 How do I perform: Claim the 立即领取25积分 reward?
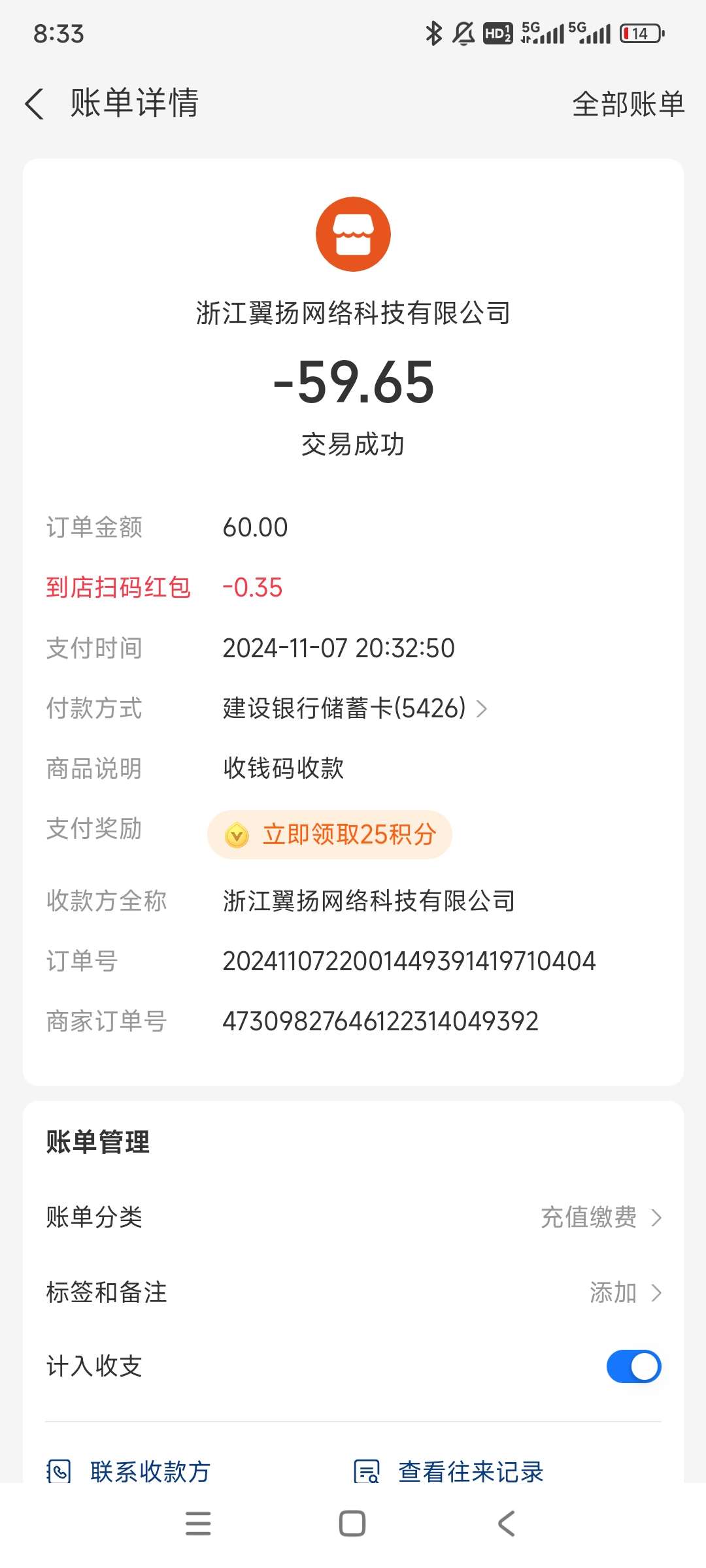pyautogui.click(x=329, y=834)
